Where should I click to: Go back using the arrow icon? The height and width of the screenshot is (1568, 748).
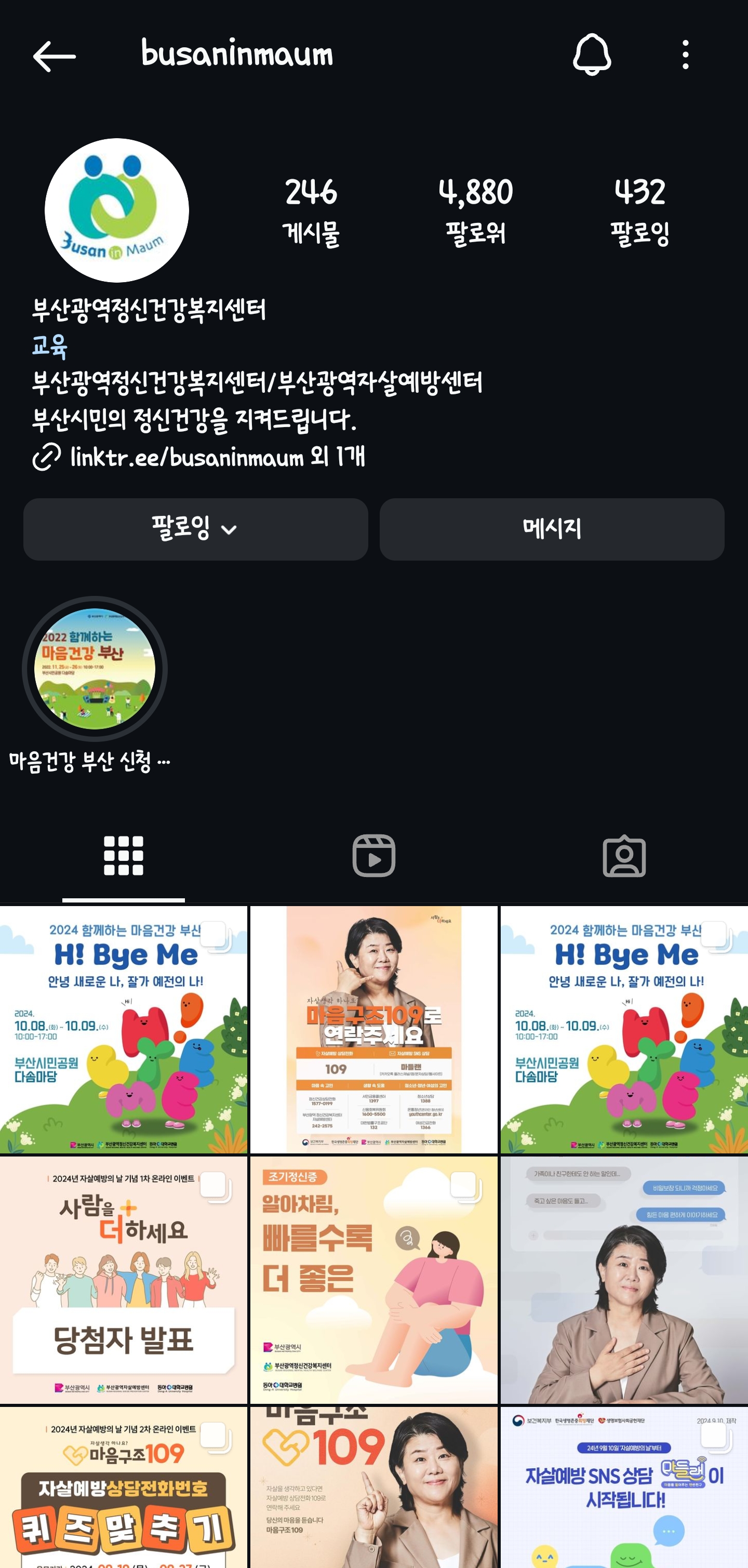[x=54, y=56]
